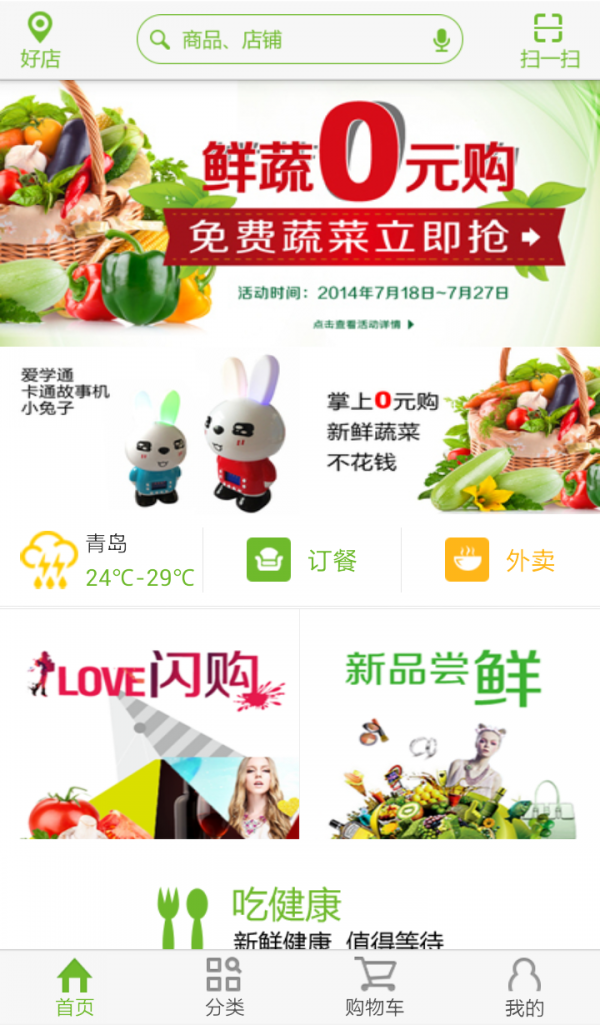Open the 好店 nearby shops locator
Image resolution: width=600 pixels, height=1025 pixels.
[40, 40]
